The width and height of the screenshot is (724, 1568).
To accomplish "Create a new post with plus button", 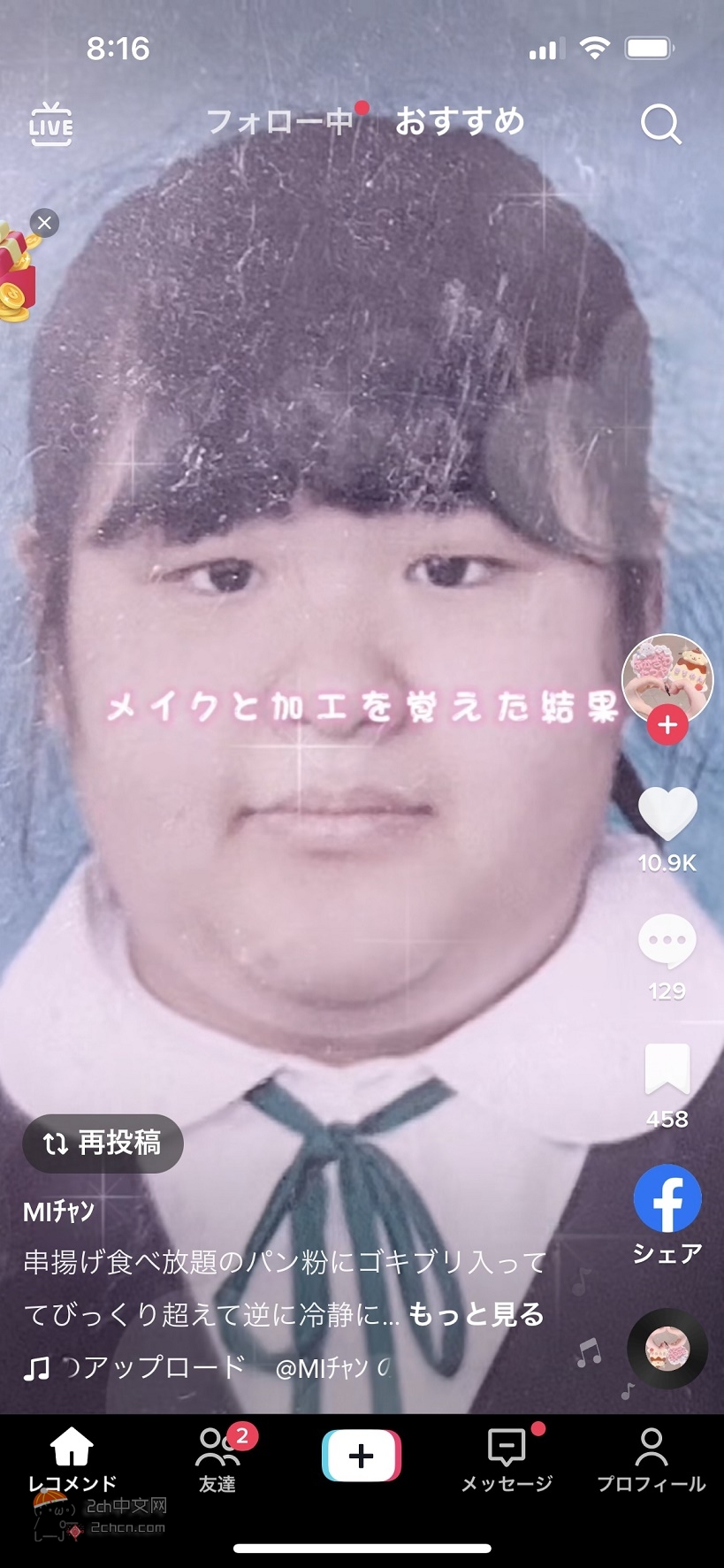I will coord(361,1456).
